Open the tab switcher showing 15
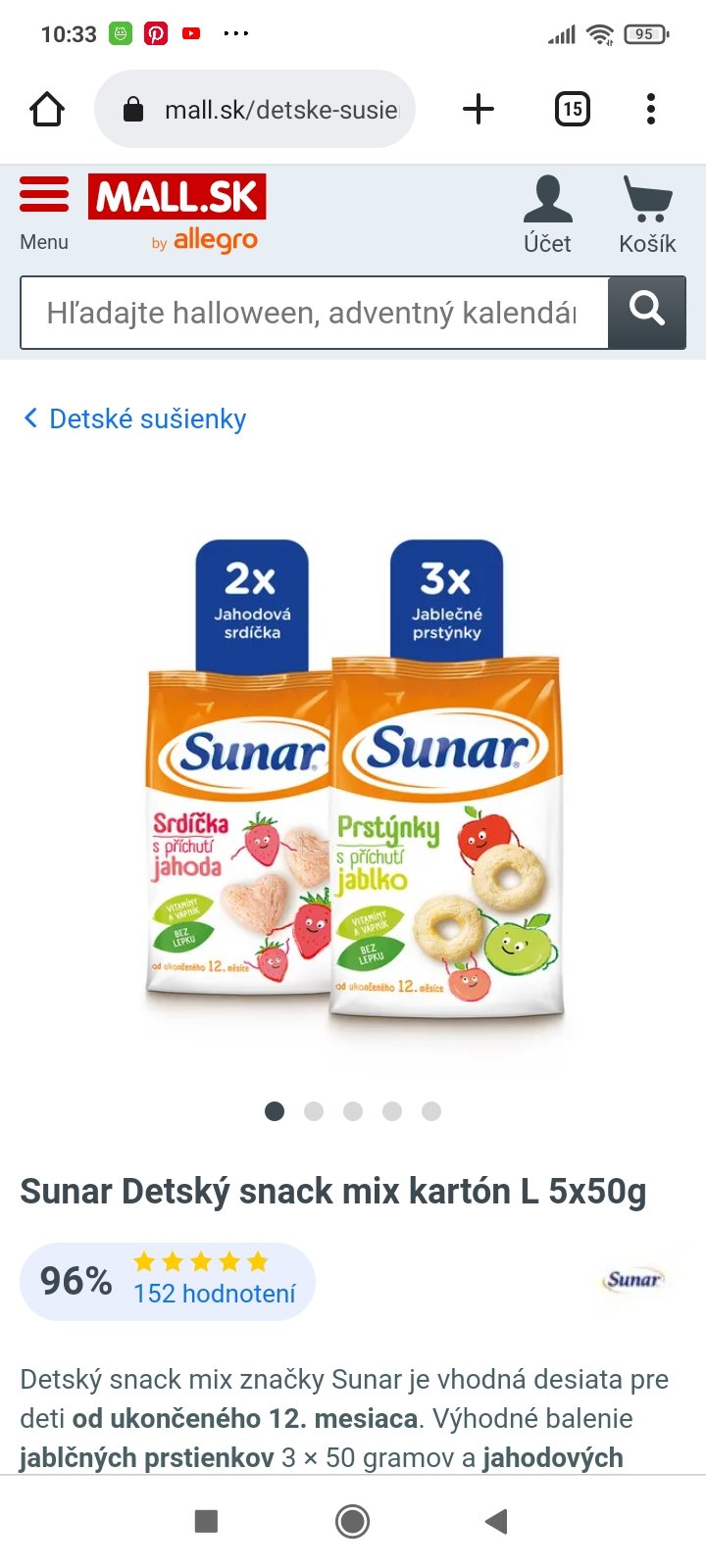 [x=573, y=109]
